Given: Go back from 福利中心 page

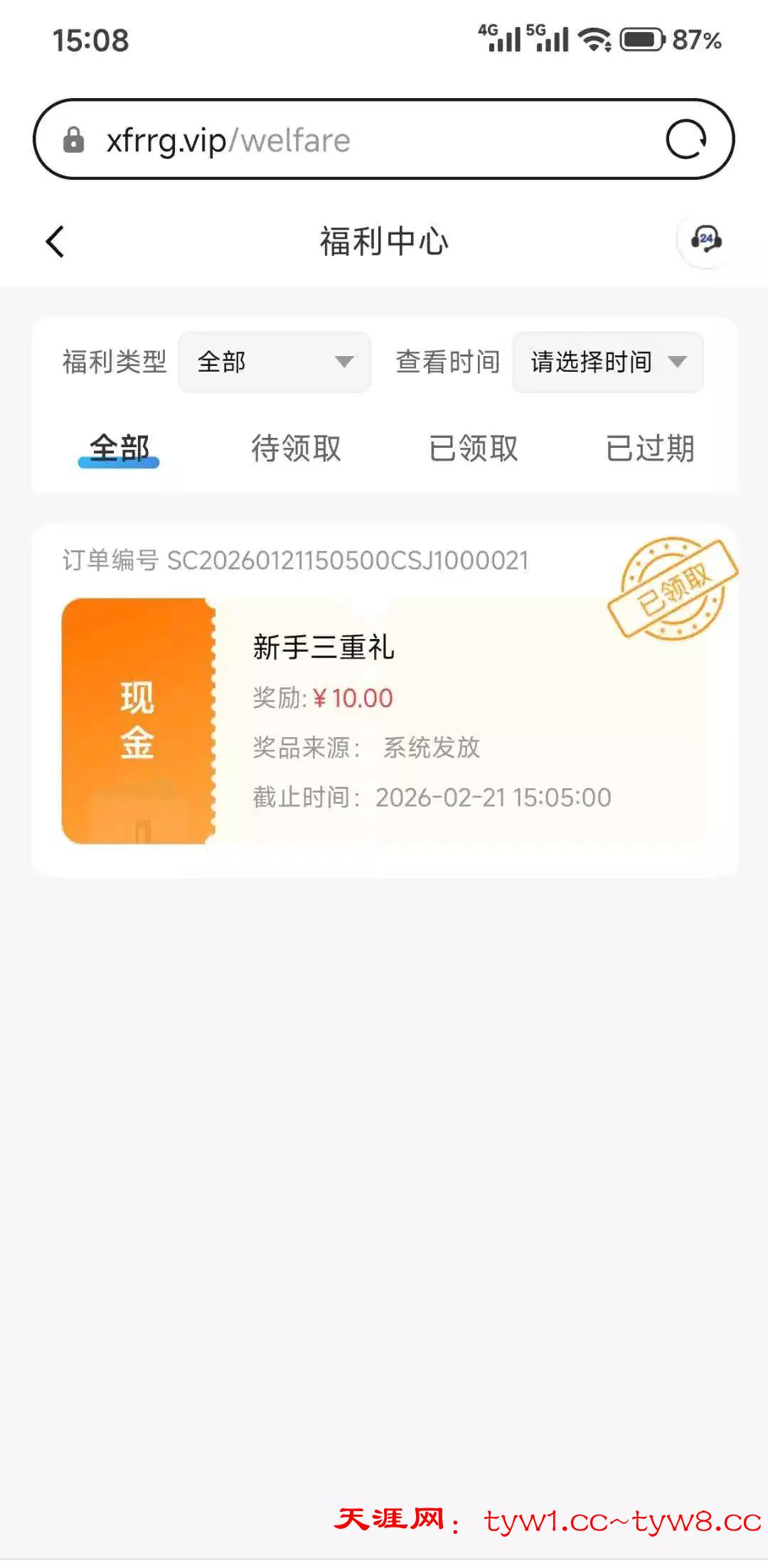Looking at the screenshot, I should click(55, 242).
